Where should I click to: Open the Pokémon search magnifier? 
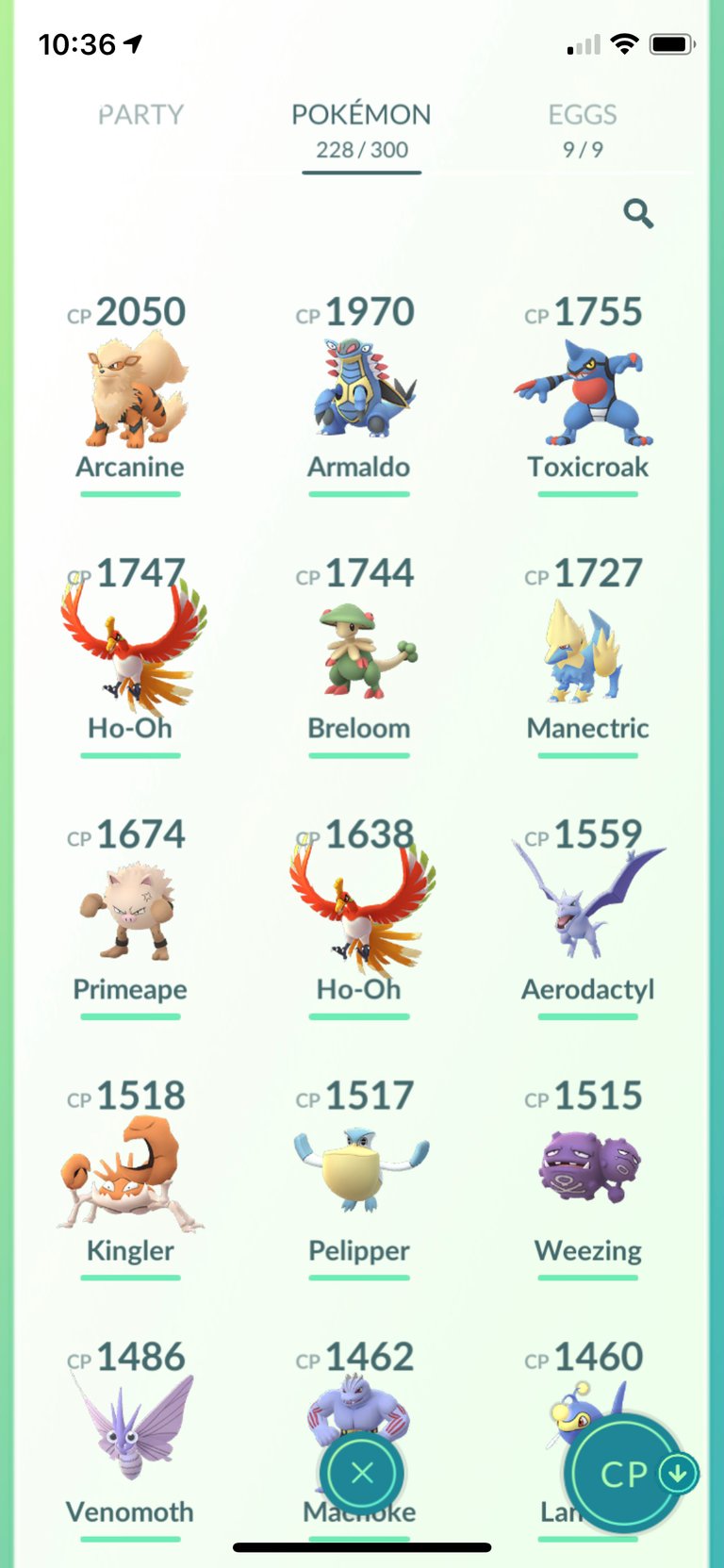pyautogui.click(x=638, y=214)
